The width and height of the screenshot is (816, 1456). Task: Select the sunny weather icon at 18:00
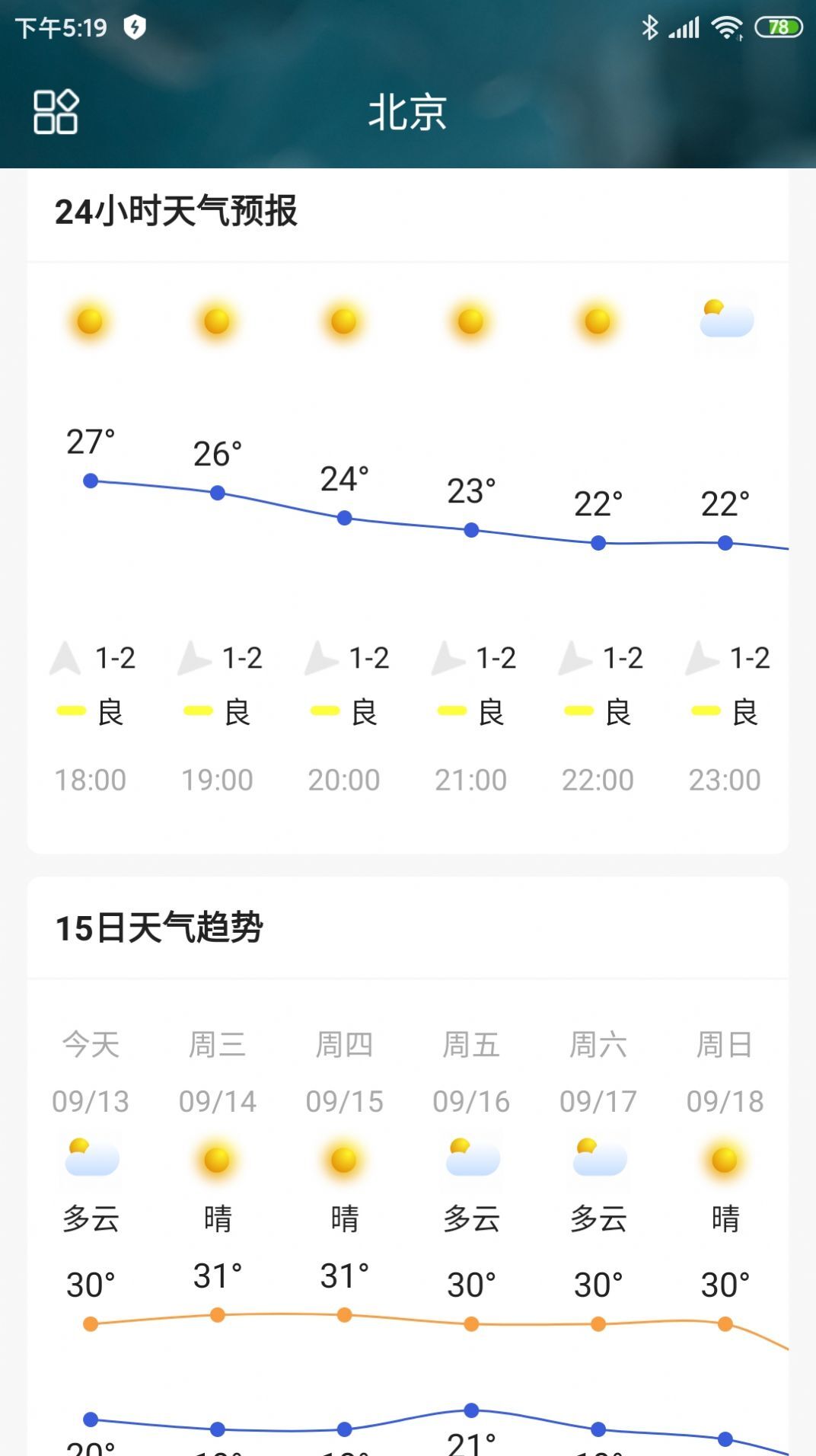click(91, 321)
